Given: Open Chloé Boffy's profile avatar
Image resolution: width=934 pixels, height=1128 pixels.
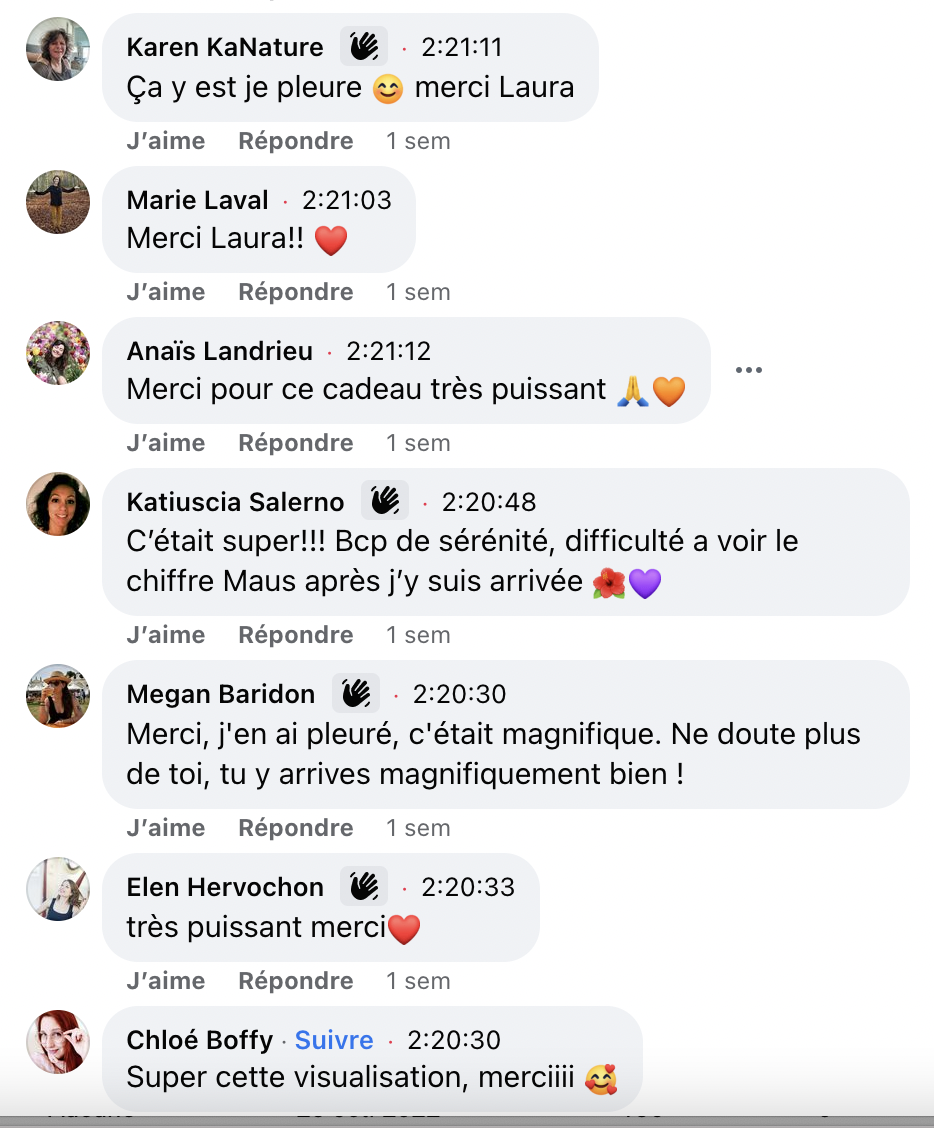Looking at the screenshot, I should pos(58,1041).
